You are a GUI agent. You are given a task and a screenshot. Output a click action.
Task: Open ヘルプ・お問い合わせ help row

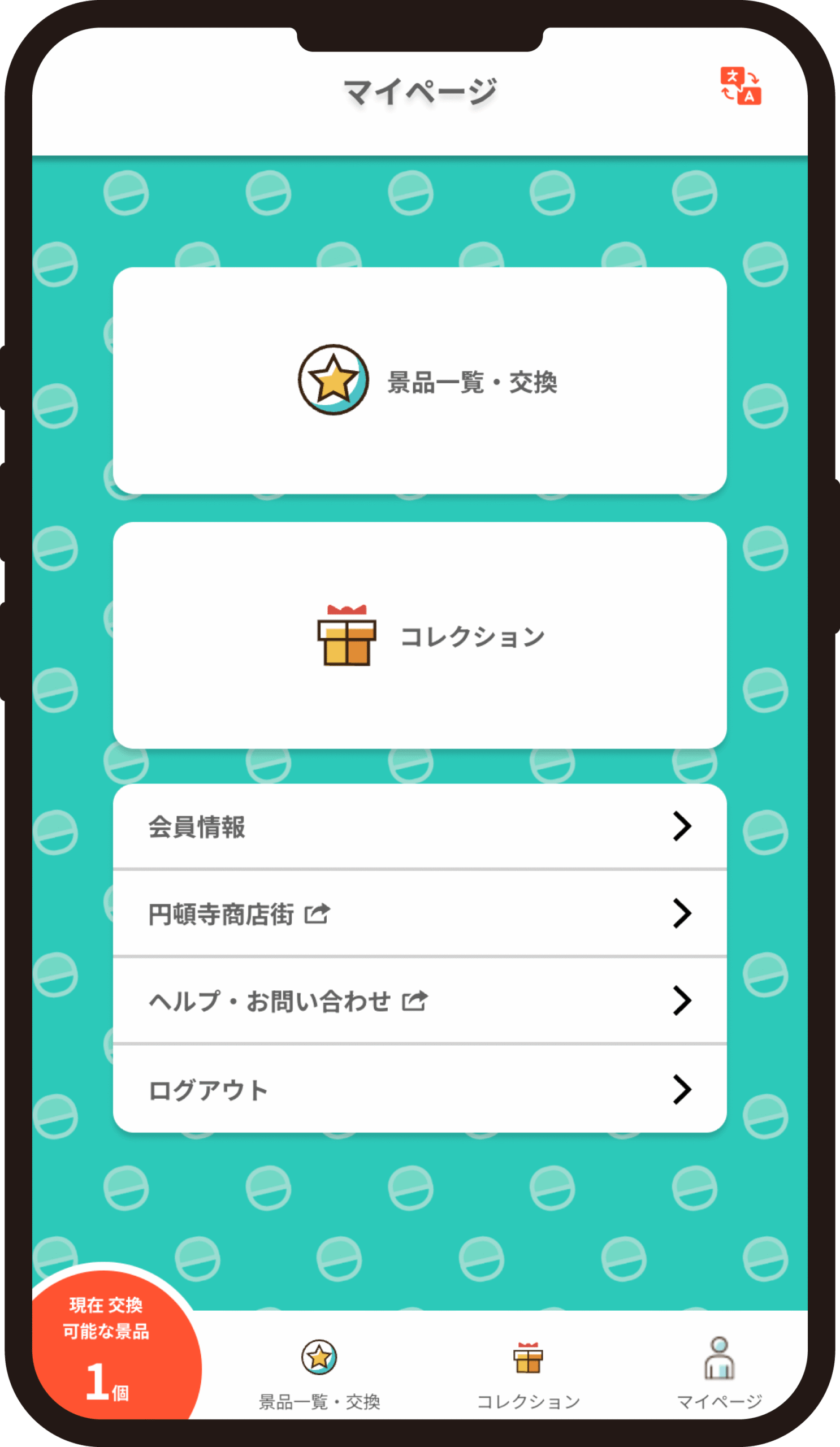coord(419,1001)
